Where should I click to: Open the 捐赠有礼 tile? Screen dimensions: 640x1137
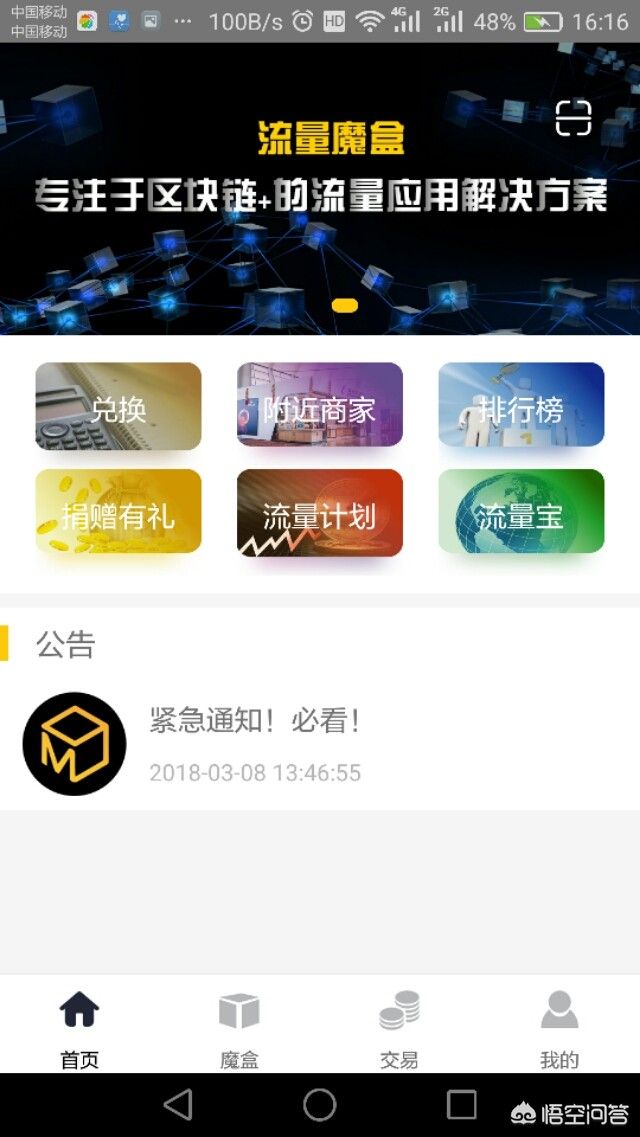(x=118, y=512)
